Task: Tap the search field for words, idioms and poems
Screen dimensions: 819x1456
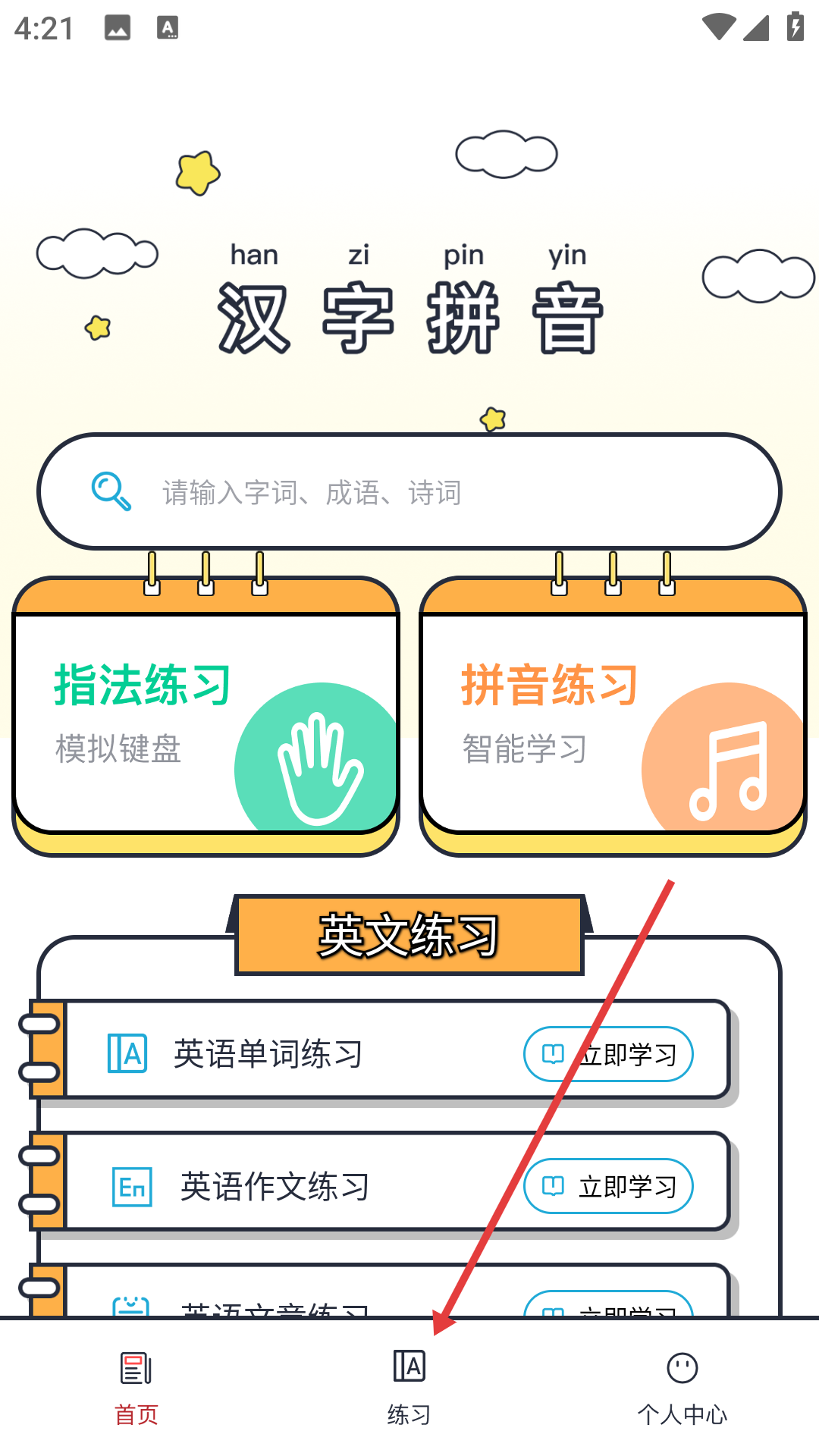Action: tap(409, 492)
